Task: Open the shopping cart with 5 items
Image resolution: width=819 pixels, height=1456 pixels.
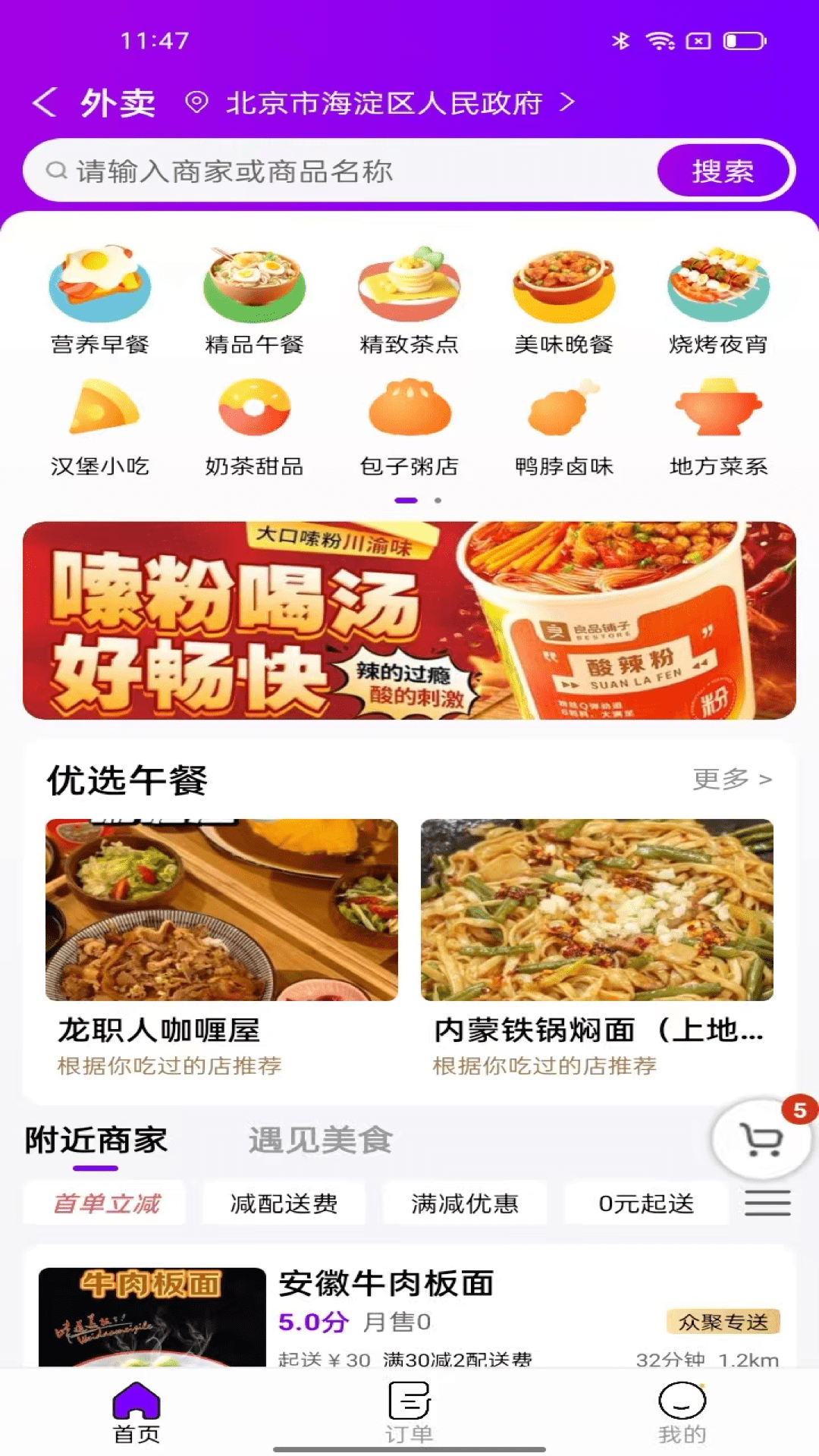Action: pos(761,1139)
